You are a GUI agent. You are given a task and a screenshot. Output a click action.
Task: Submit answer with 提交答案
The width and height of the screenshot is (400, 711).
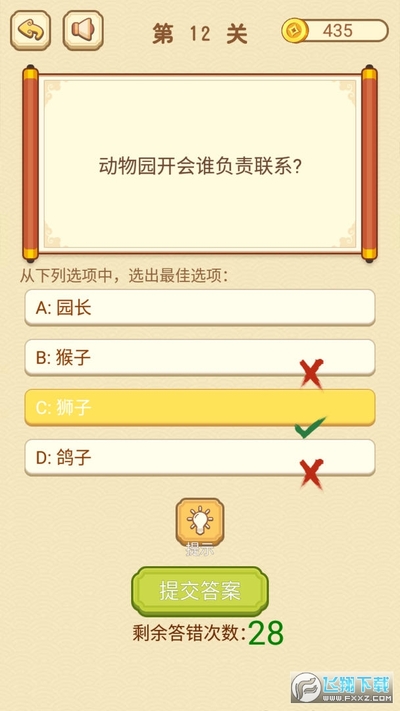[200, 591]
